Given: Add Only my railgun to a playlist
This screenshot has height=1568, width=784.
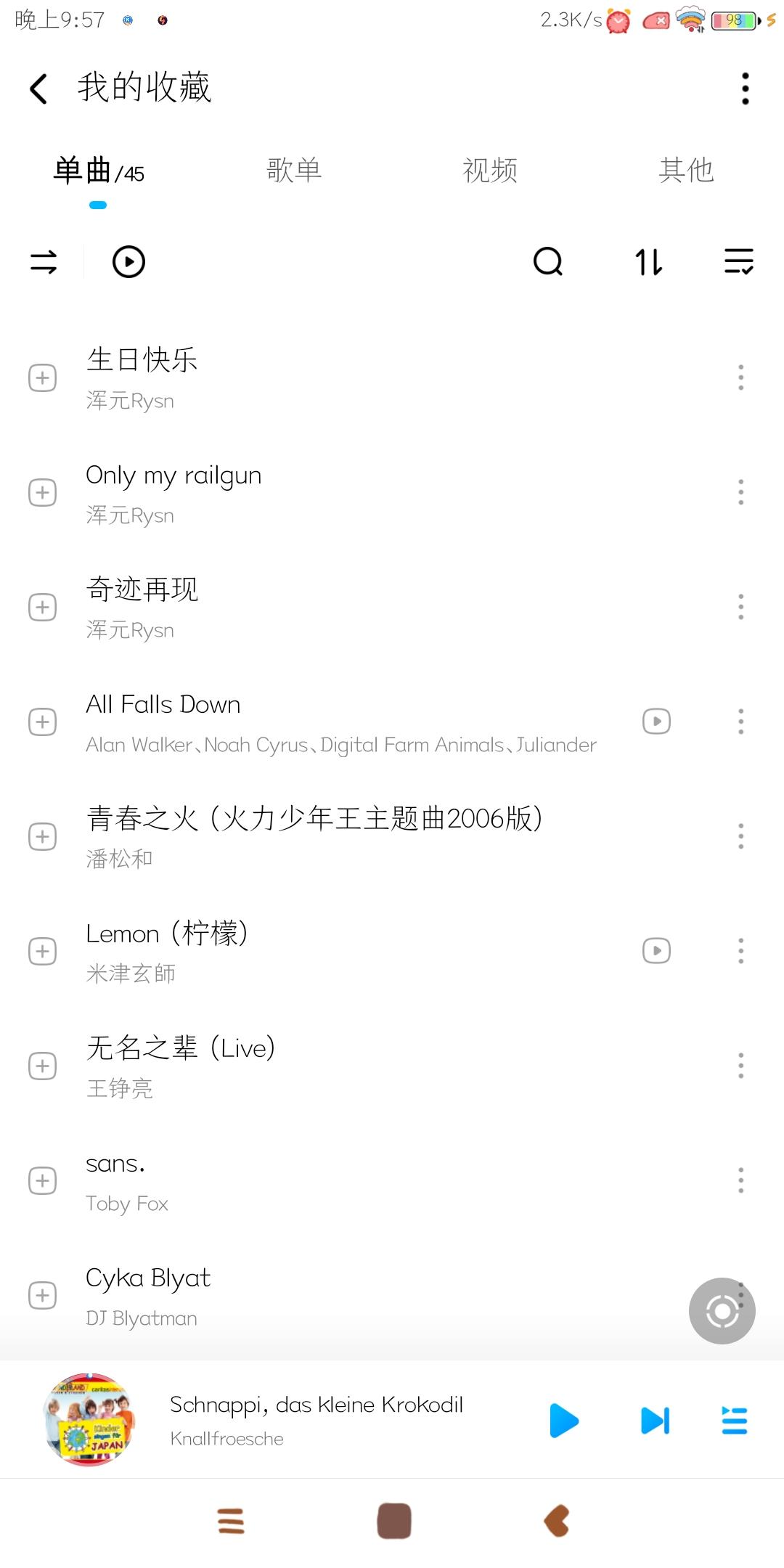Looking at the screenshot, I should pyautogui.click(x=42, y=493).
